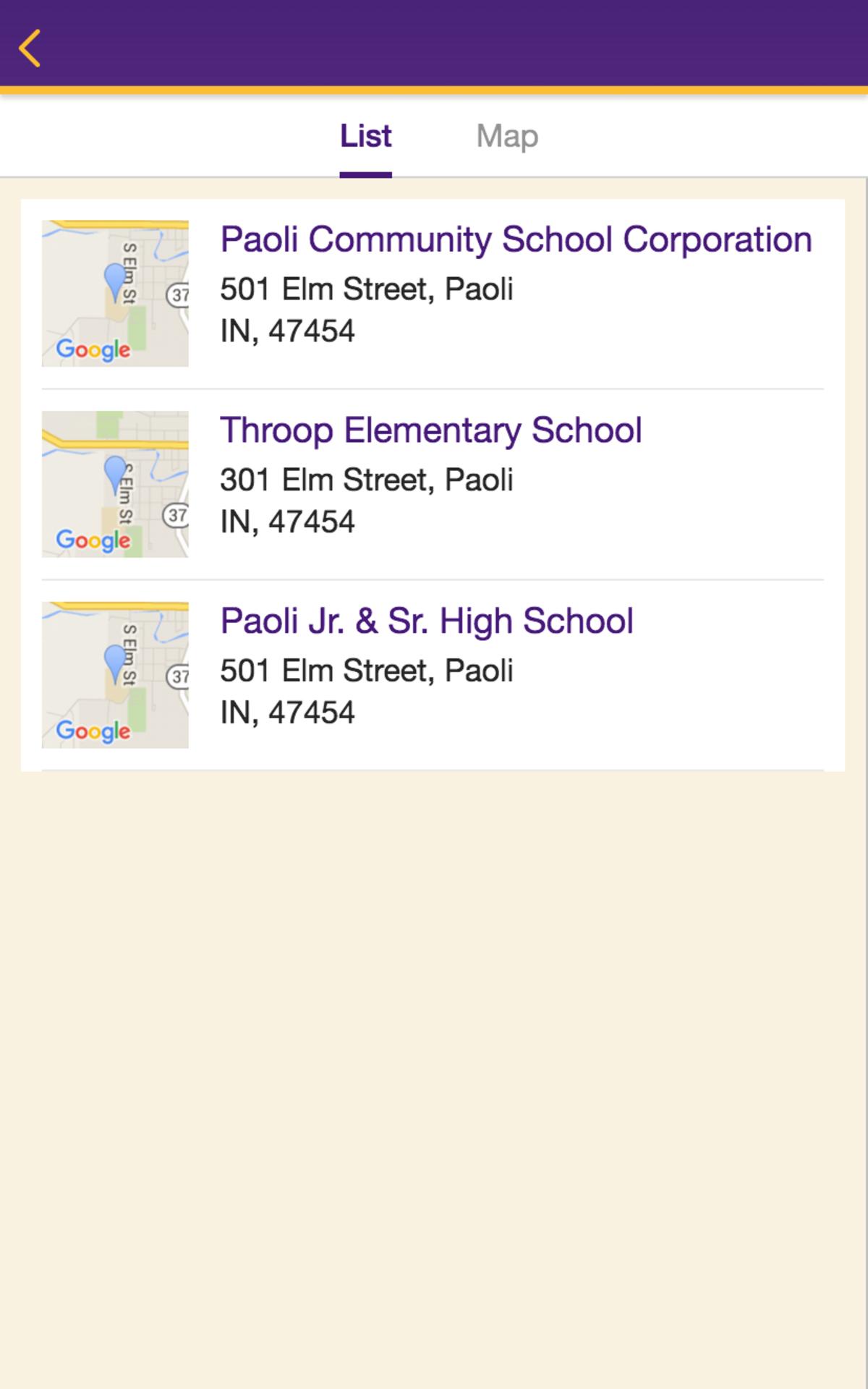Switch to the Map tab
This screenshot has width=868, height=1389.
point(507,136)
